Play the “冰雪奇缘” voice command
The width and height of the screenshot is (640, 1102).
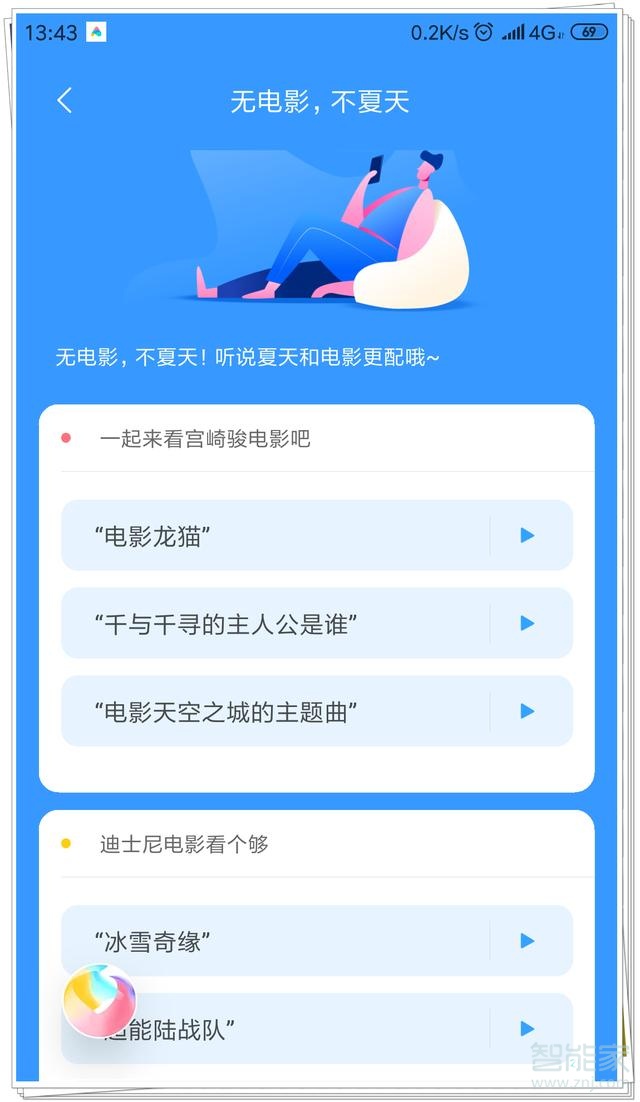click(x=527, y=941)
